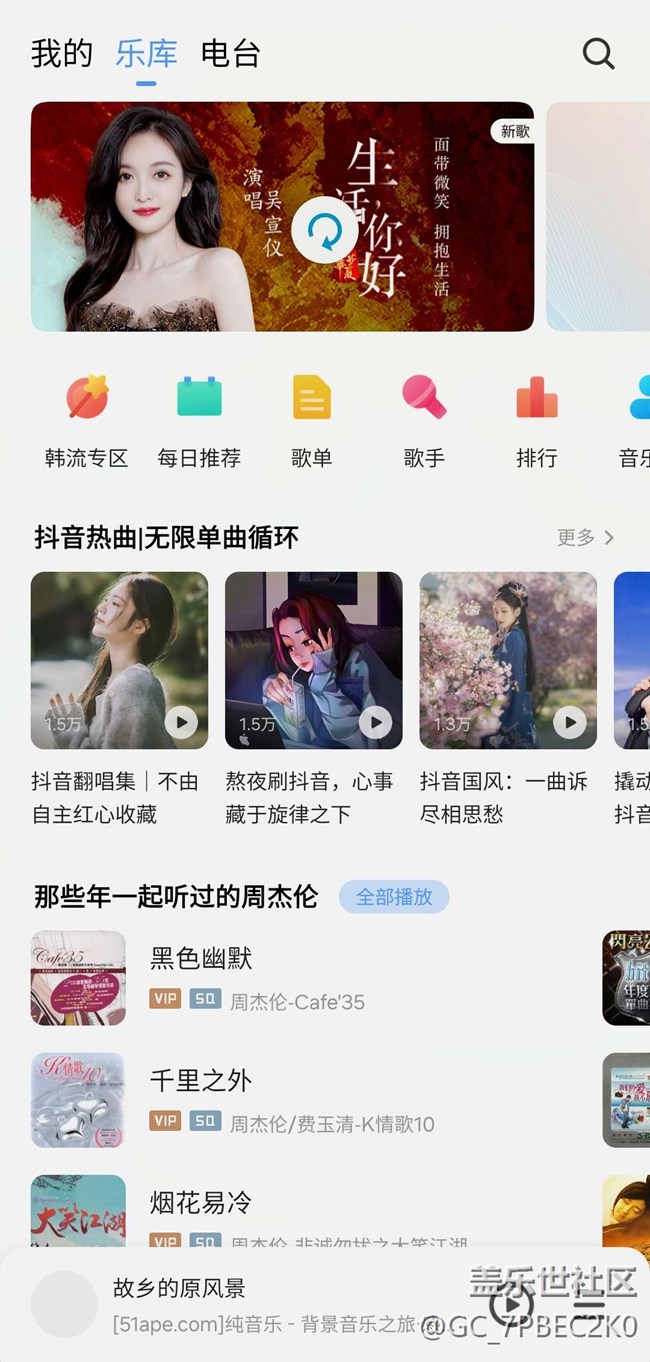
Task: Open playlist 熬夜刷抖音，心事藏于旋律之下
Action: (x=313, y=661)
